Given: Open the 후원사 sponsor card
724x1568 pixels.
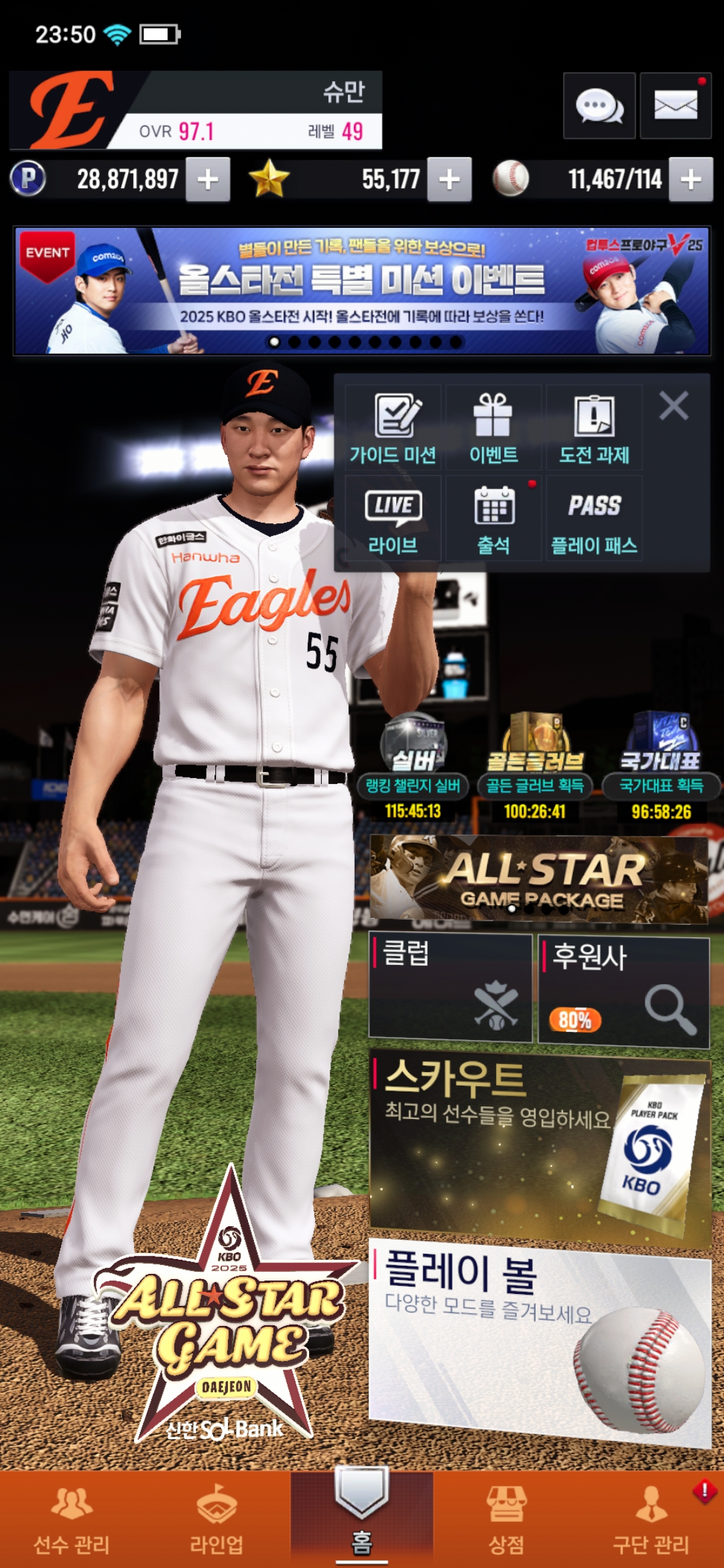Looking at the screenshot, I should 623,992.
